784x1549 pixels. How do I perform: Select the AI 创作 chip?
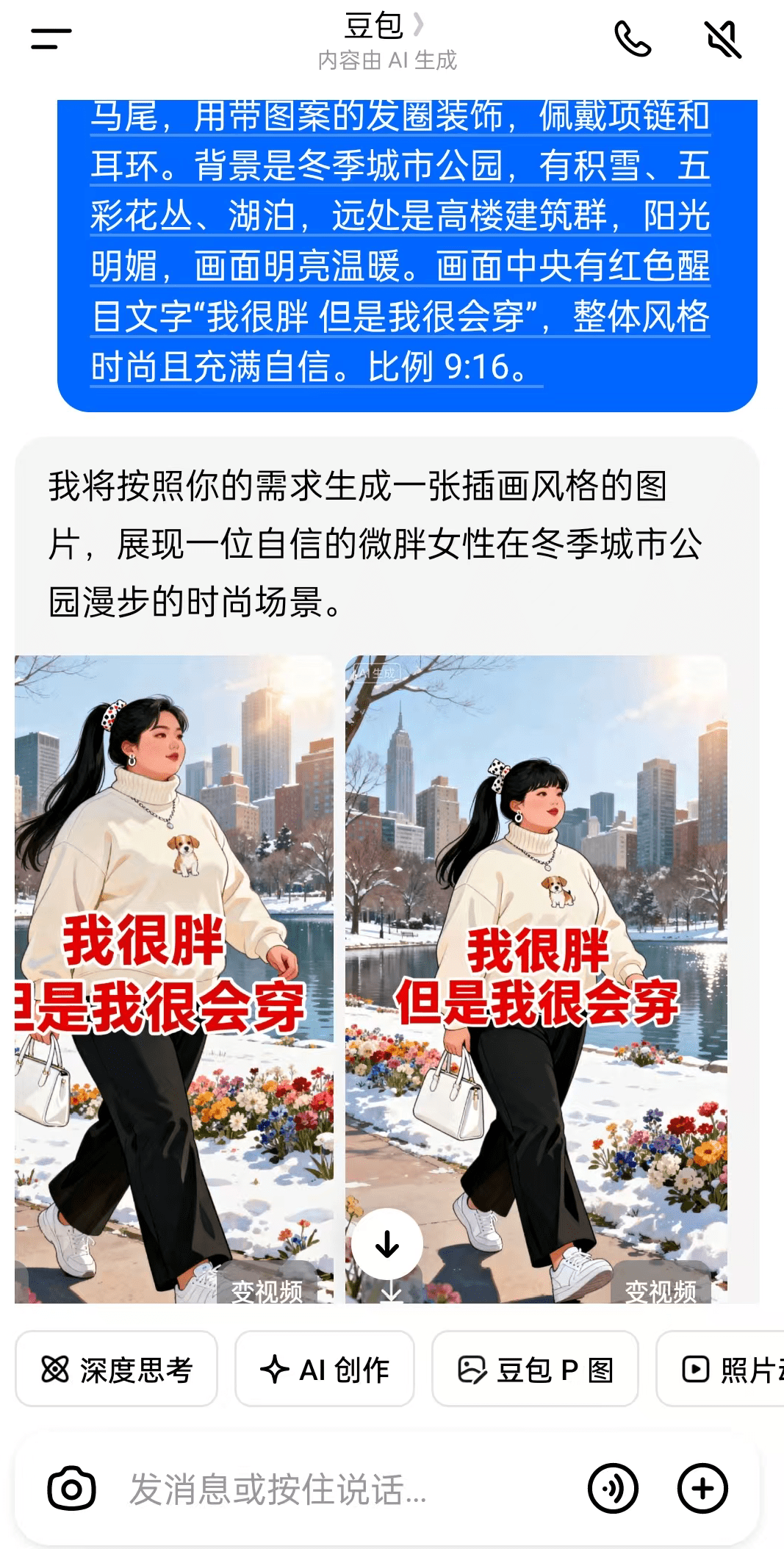[324, 1370]
